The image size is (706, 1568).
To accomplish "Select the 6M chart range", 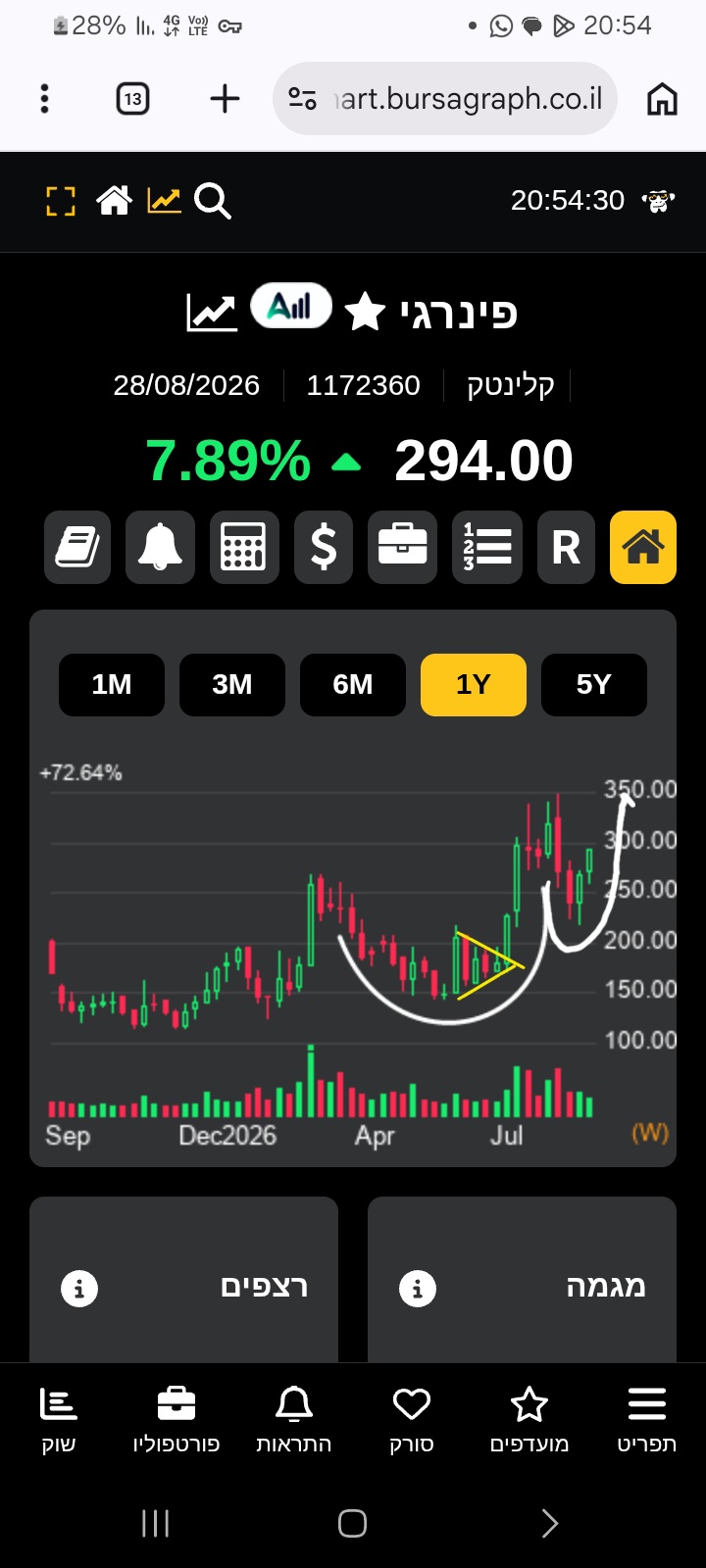I will pyautogui.click(x=353, y=684).
